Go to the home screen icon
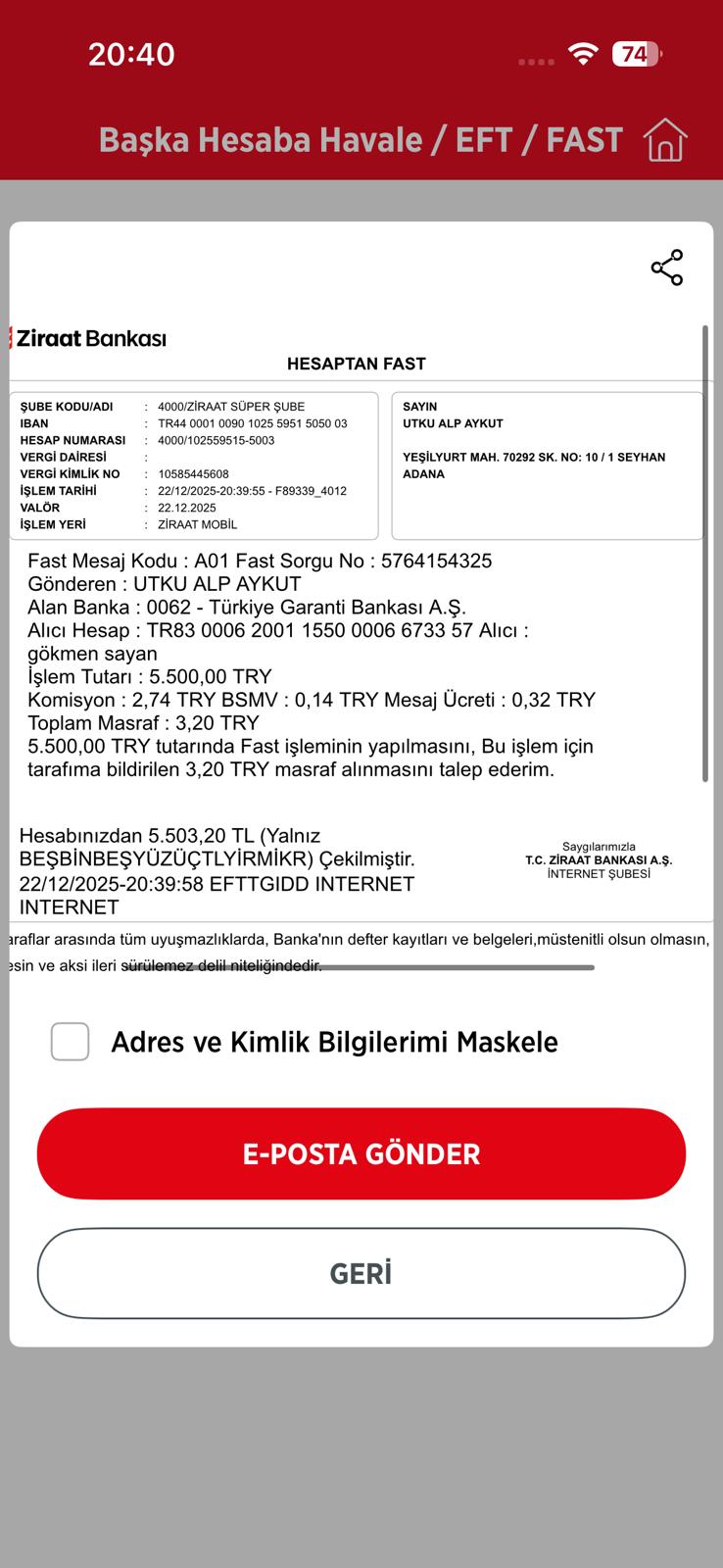723x1568 pixels. click(665, 140)
